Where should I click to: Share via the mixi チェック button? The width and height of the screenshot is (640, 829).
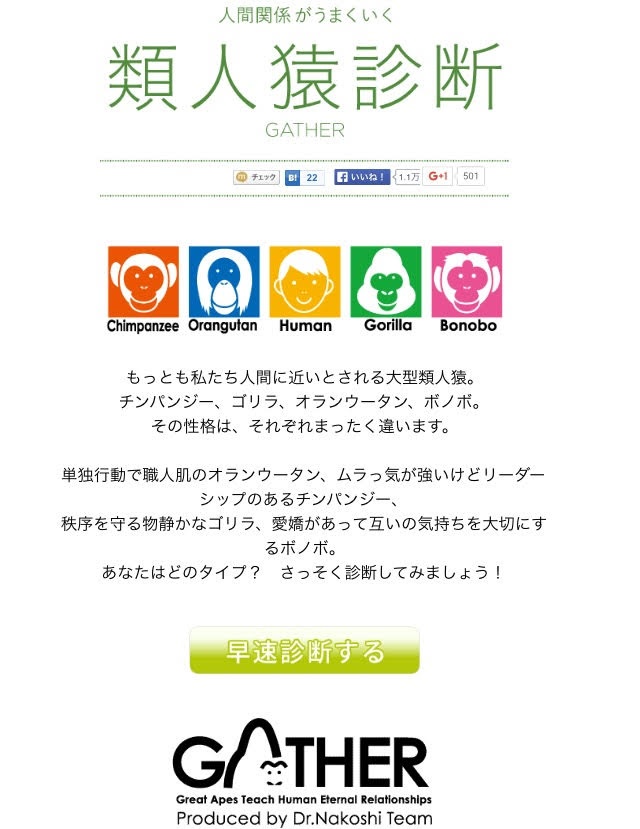pos(256,177)
